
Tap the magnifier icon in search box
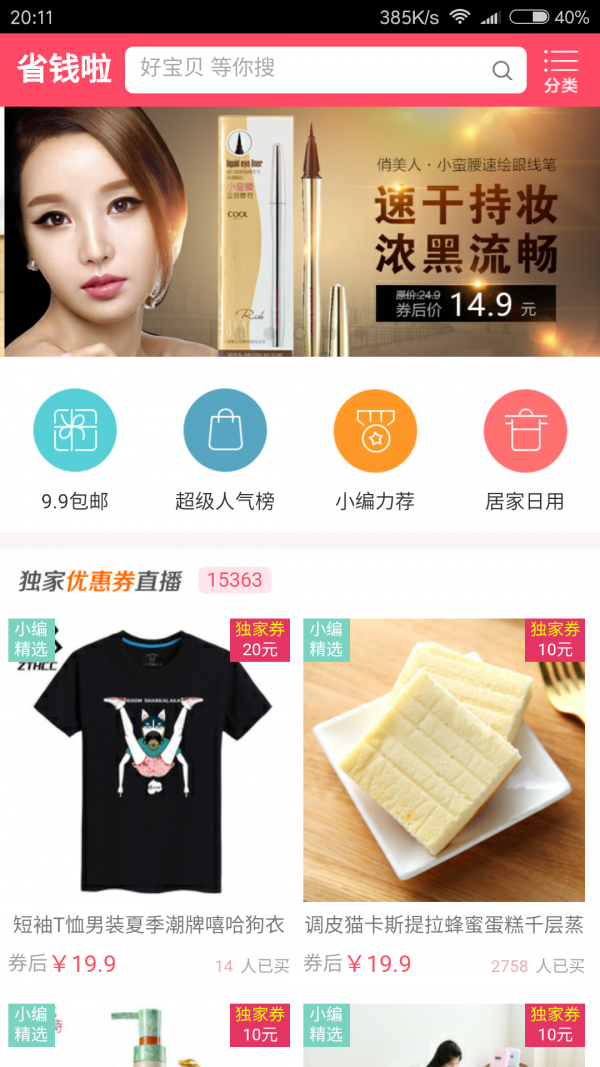(502, 70)
